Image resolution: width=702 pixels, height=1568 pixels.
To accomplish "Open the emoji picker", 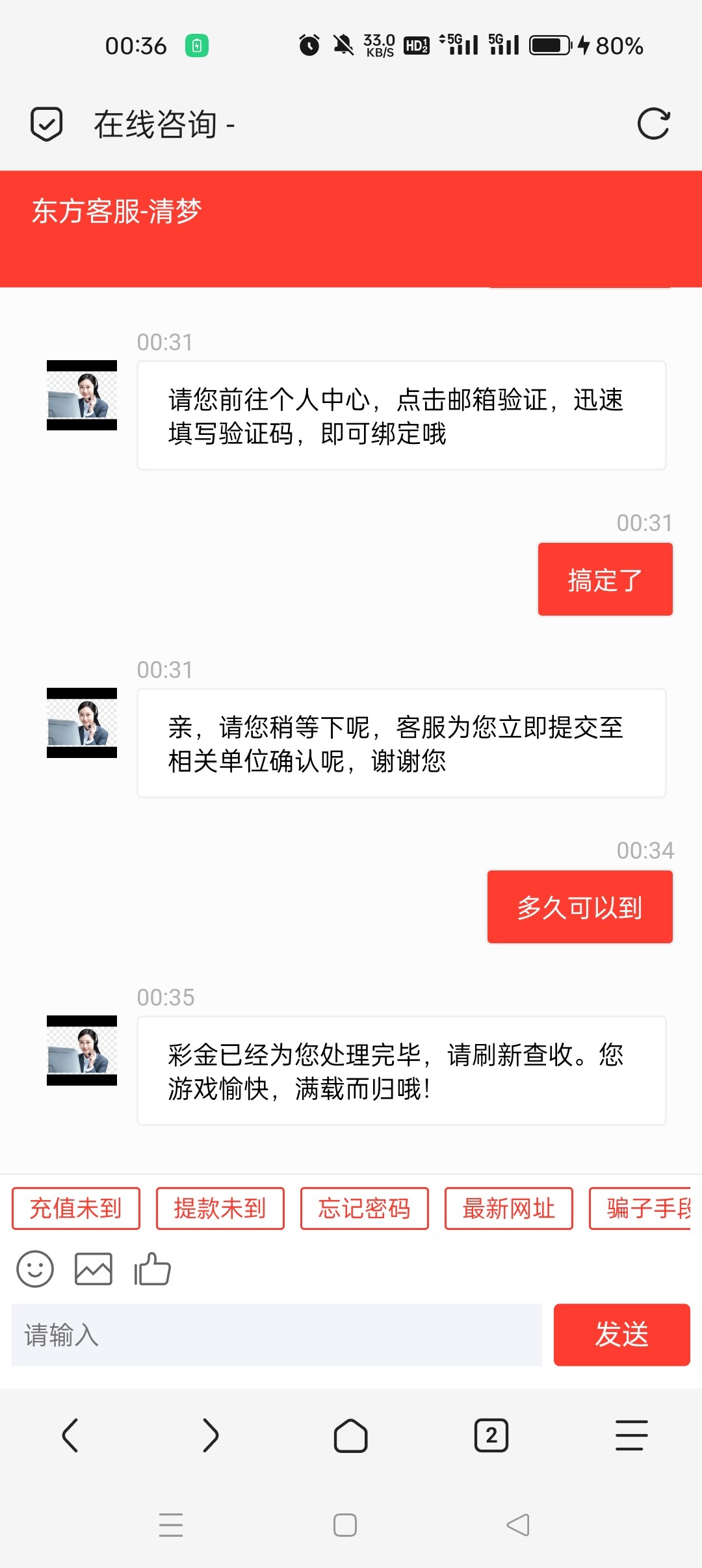I will (35, 1269).
